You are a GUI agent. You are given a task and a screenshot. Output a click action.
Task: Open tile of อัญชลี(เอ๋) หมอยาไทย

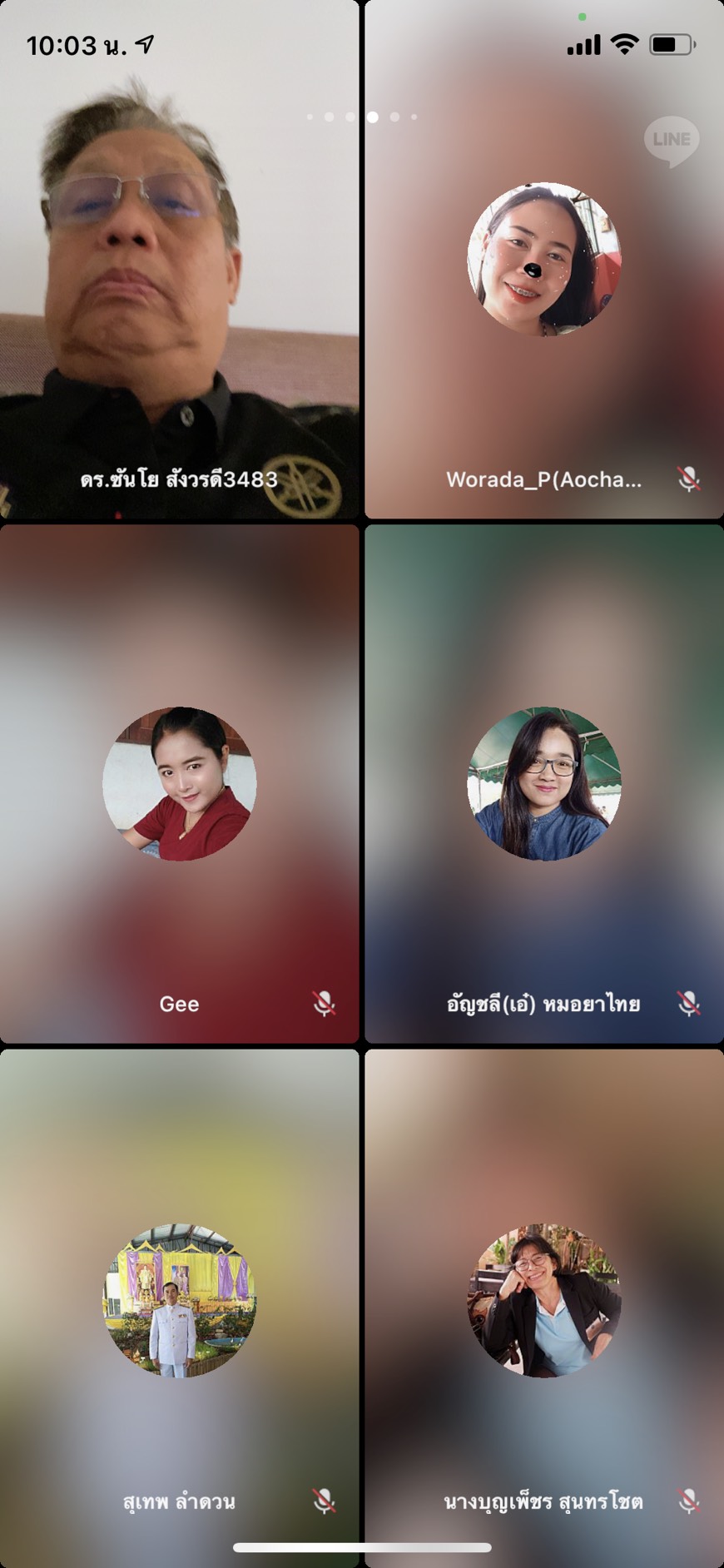544,783
